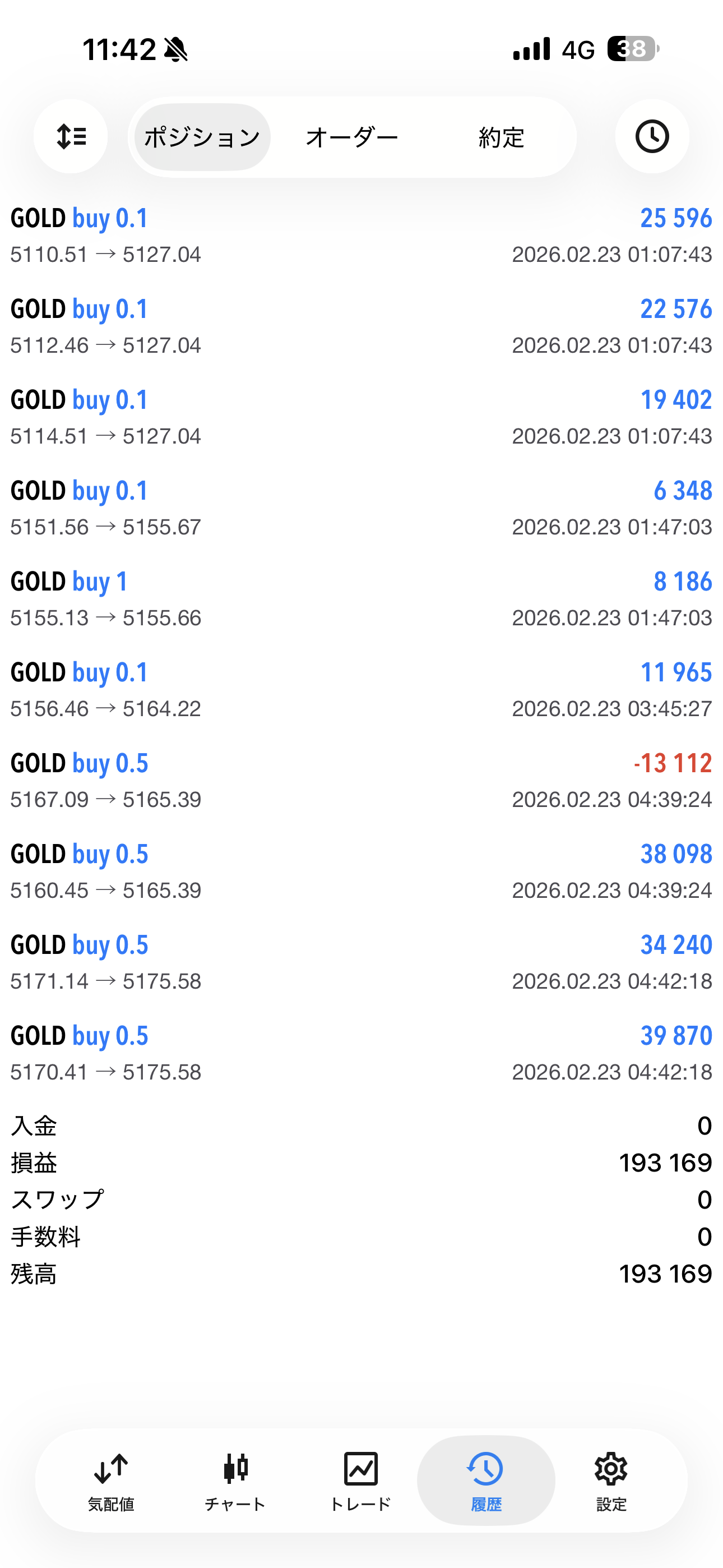Expand the GOLD buy 1 trade row
This screenshot has height=1568, width=723.
tap(361, 599)
